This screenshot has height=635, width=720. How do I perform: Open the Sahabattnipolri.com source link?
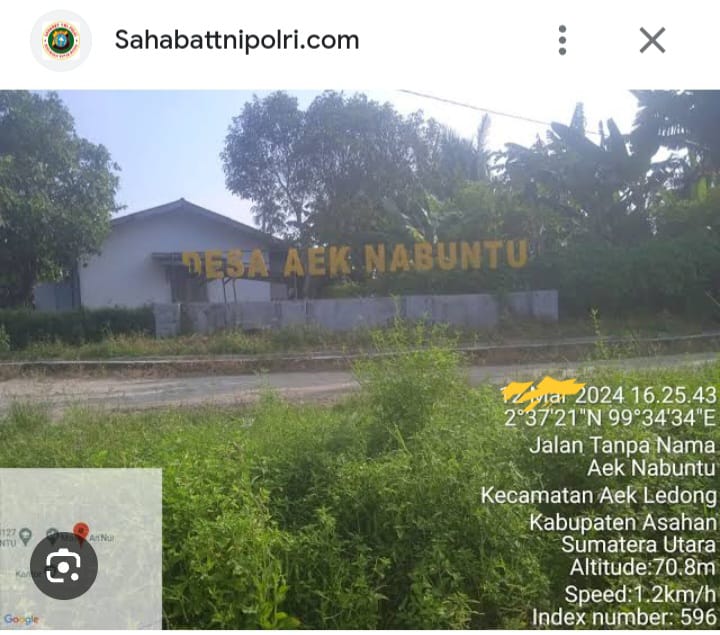236,40
